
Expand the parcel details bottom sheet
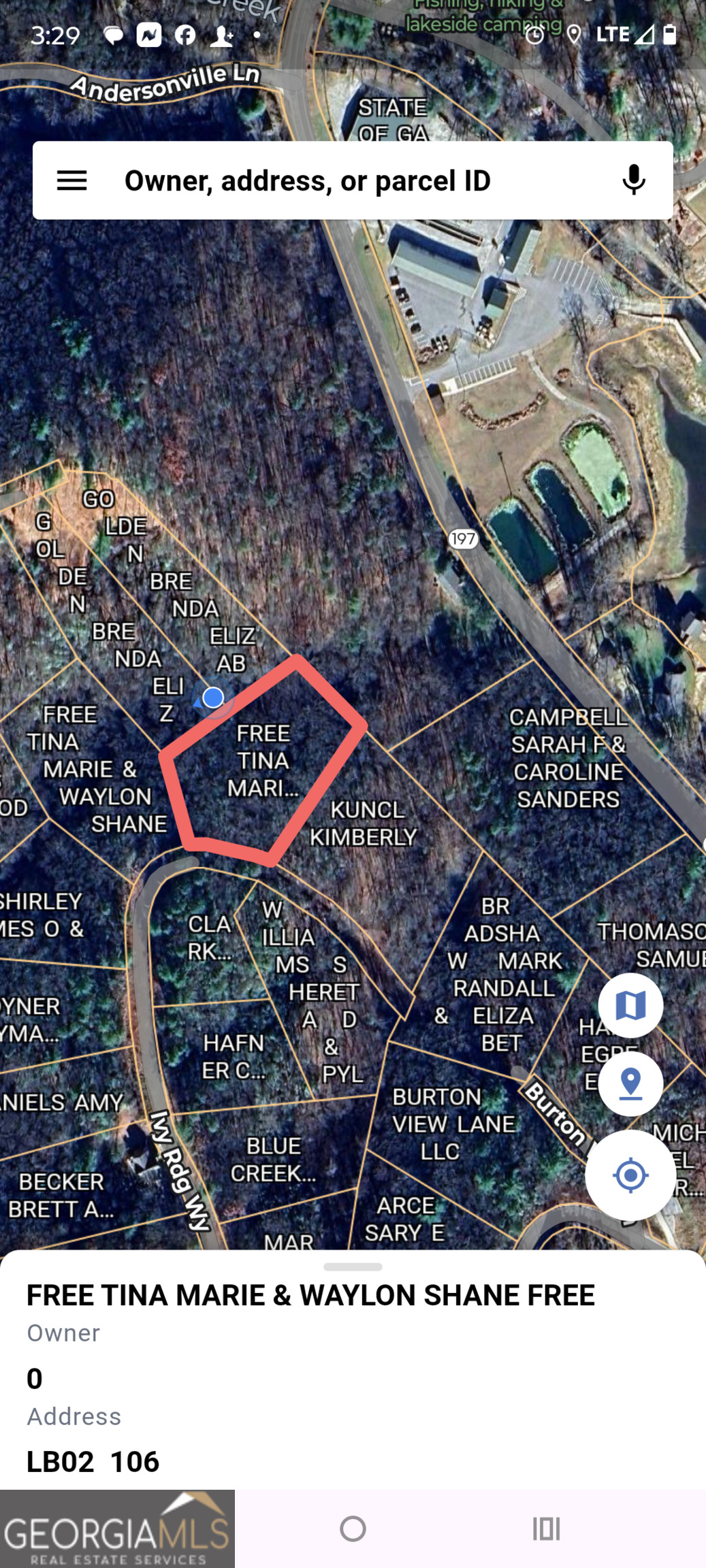point(353,1267)
